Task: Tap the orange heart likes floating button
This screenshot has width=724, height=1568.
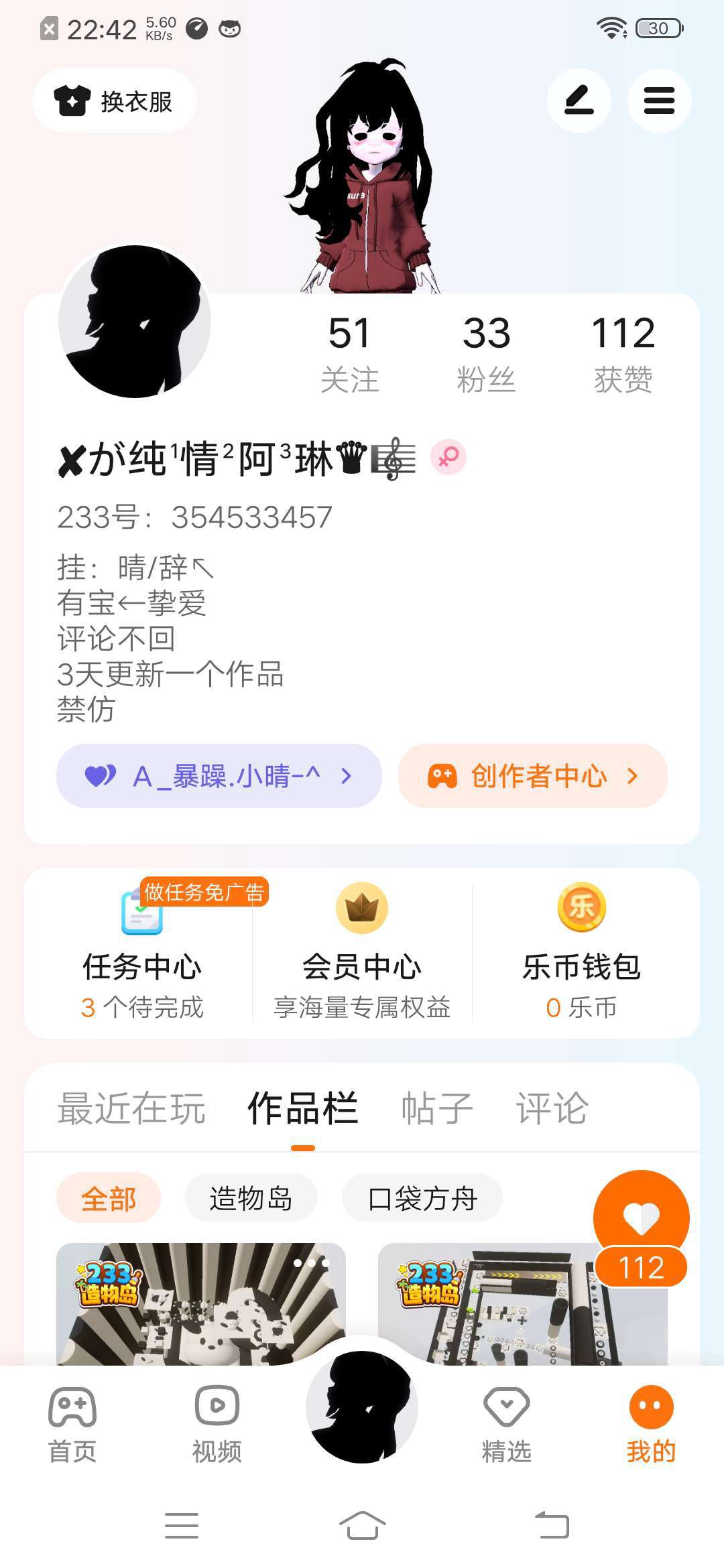Action: [642, 1228]
